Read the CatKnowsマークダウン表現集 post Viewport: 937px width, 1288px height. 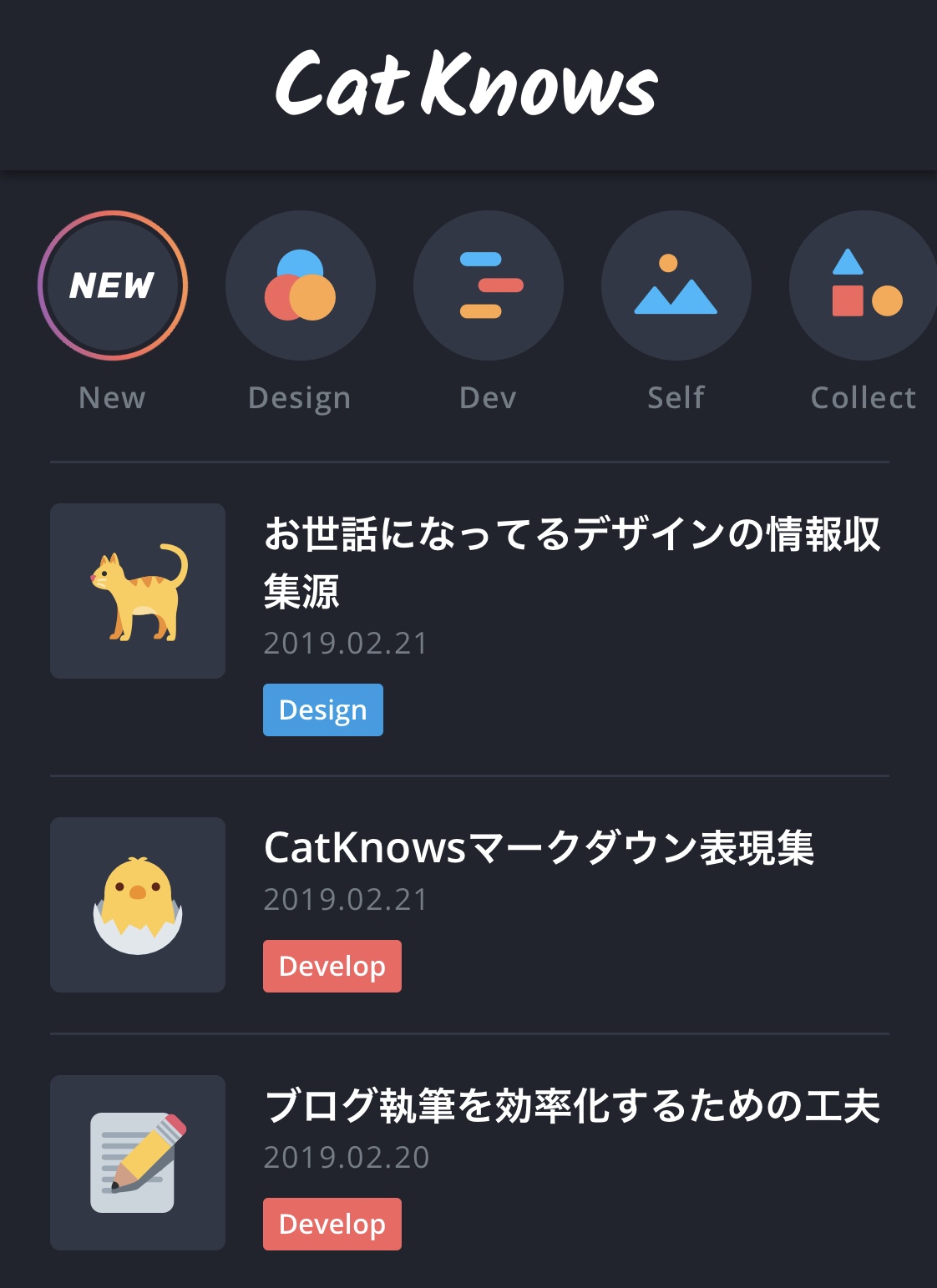(x=539, y=848)
